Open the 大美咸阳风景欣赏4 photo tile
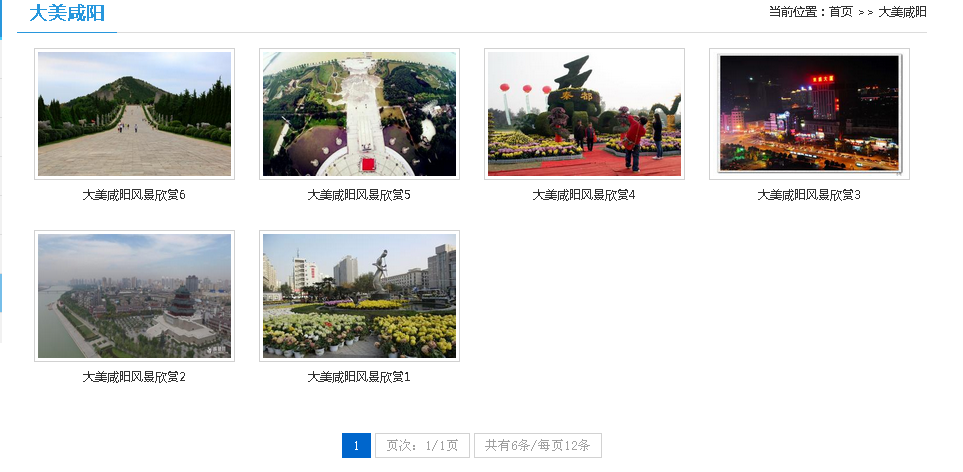Screen dimensions: 963x472 [584, 114]
